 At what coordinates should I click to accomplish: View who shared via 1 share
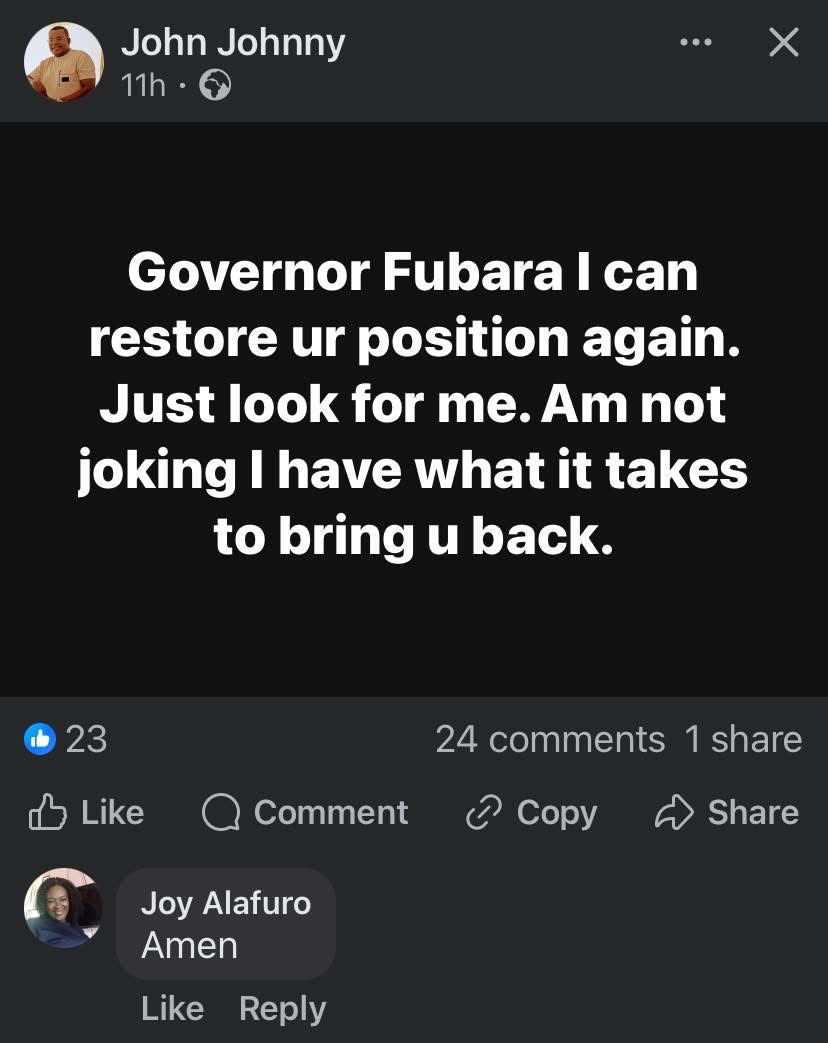tap(742, 739)
